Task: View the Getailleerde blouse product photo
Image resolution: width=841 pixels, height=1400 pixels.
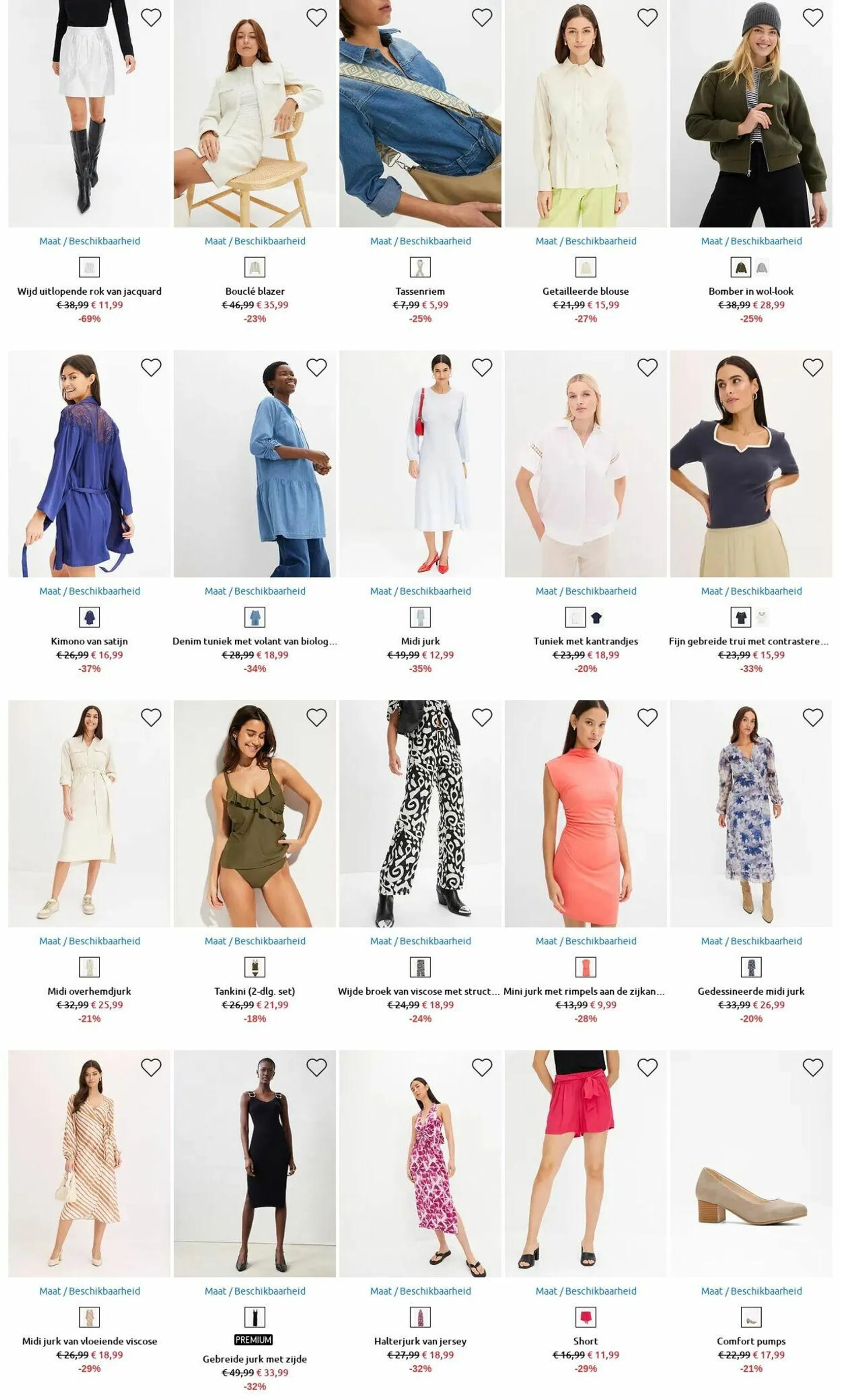Action: point(585,113)
